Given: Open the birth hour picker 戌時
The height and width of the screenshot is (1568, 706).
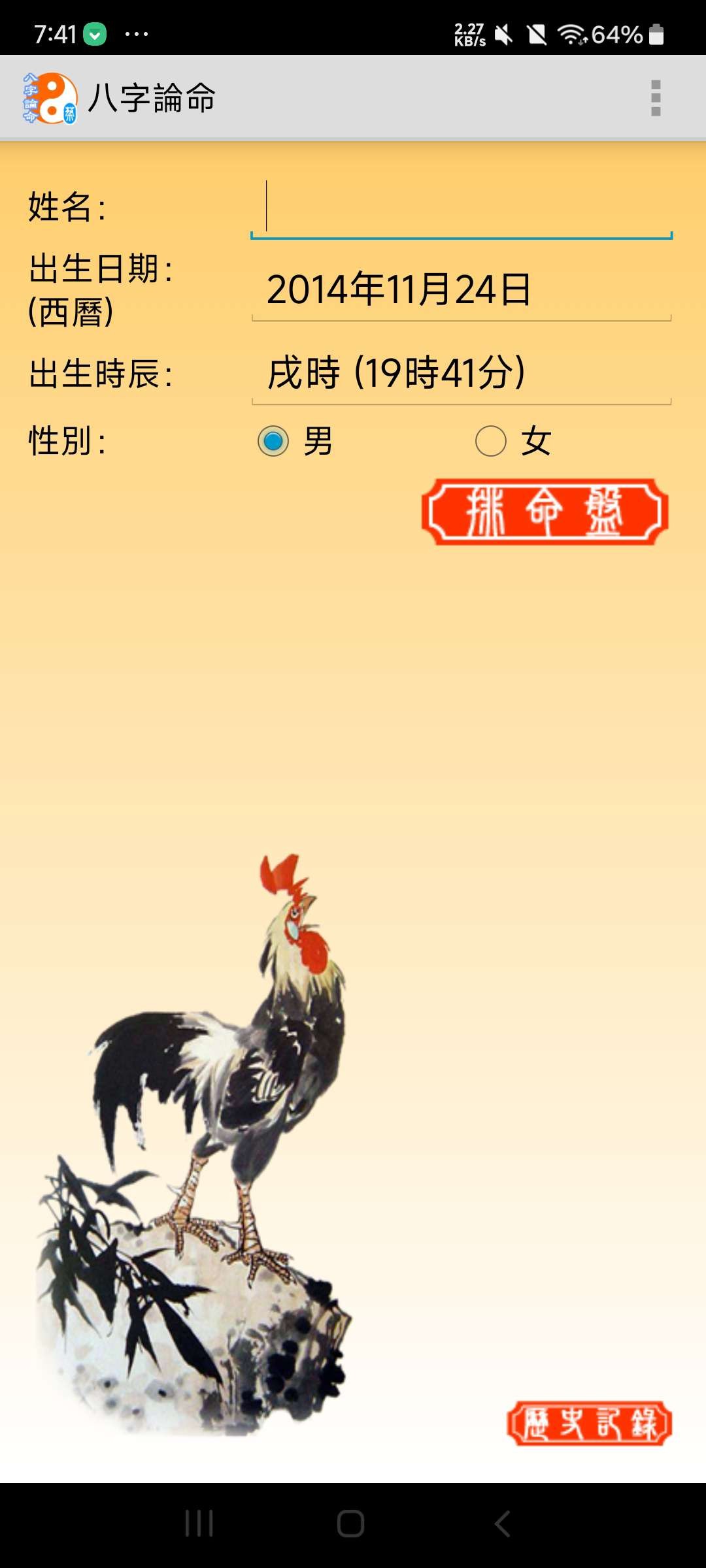Looking at the screenshot, I should tap(462, 374).
